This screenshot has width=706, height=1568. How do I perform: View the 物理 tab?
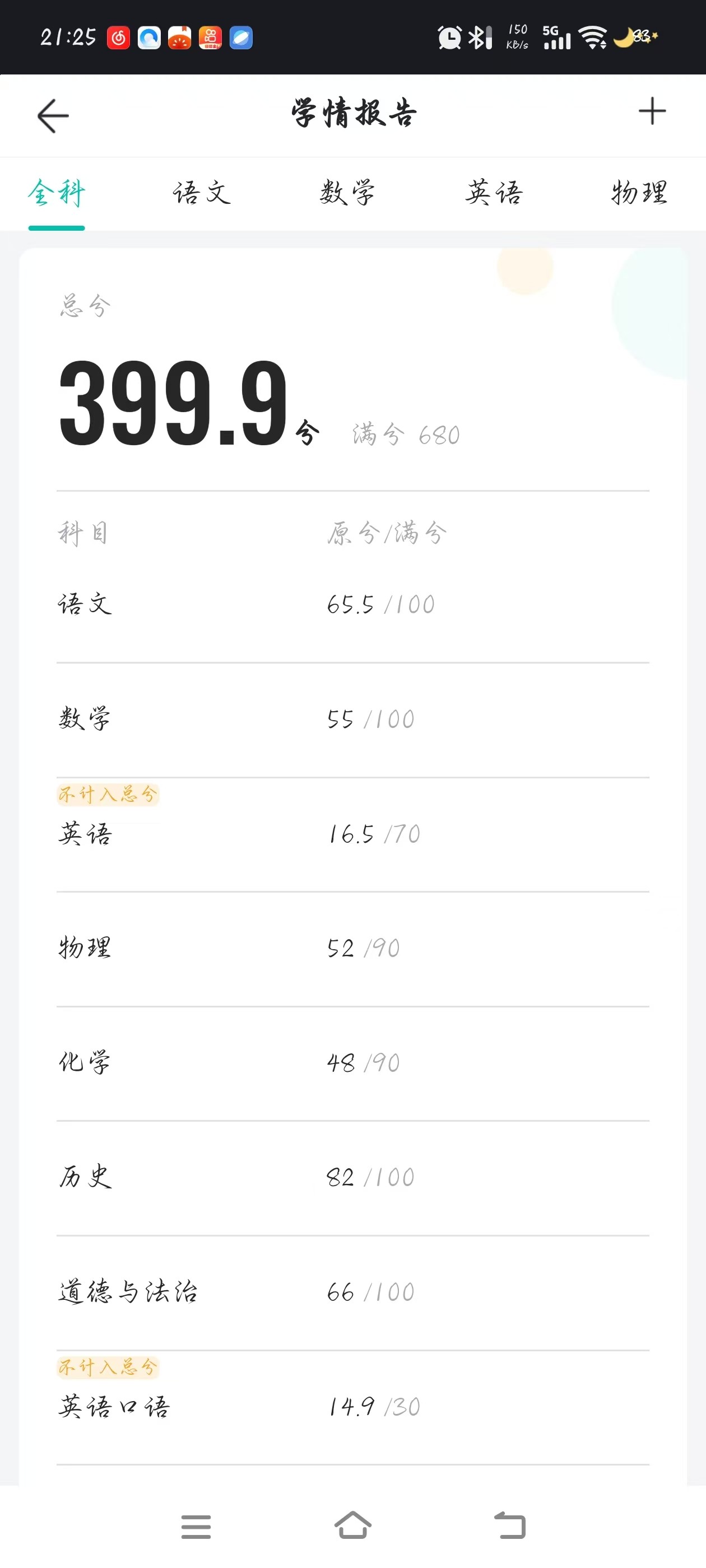click(x=639, y=194)
